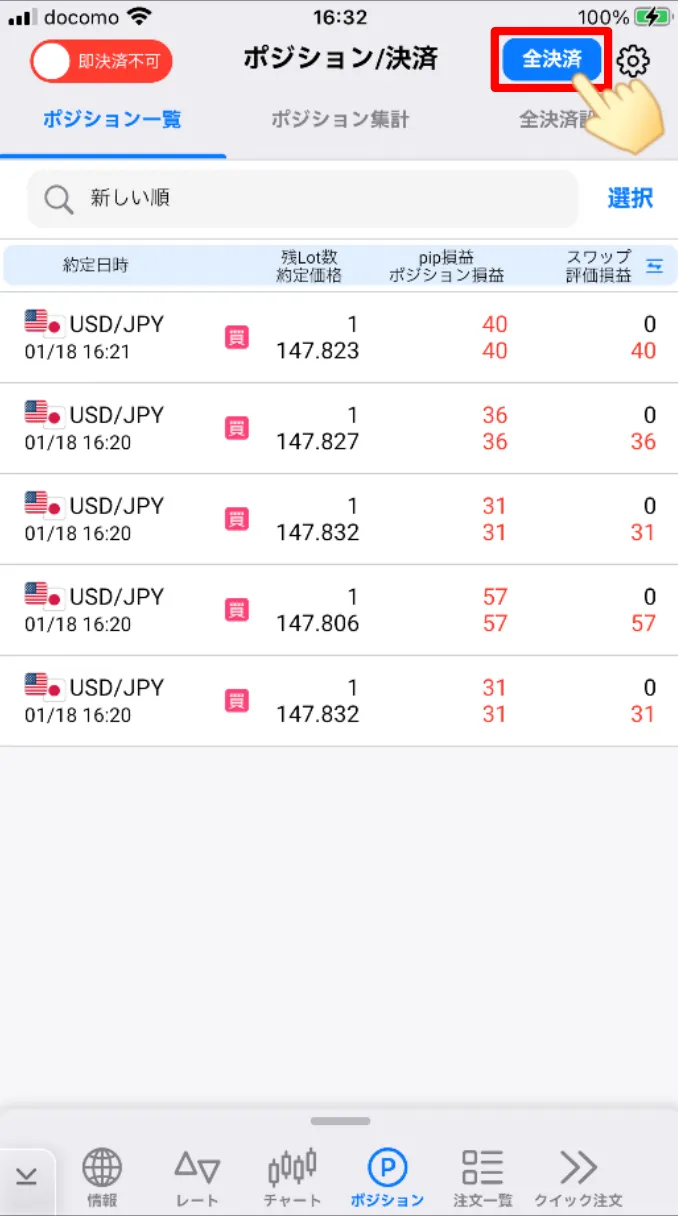The width and height of the screenshot is (678, 1216).
Task: Open the settings gear icon
Action: coord(633,61)
